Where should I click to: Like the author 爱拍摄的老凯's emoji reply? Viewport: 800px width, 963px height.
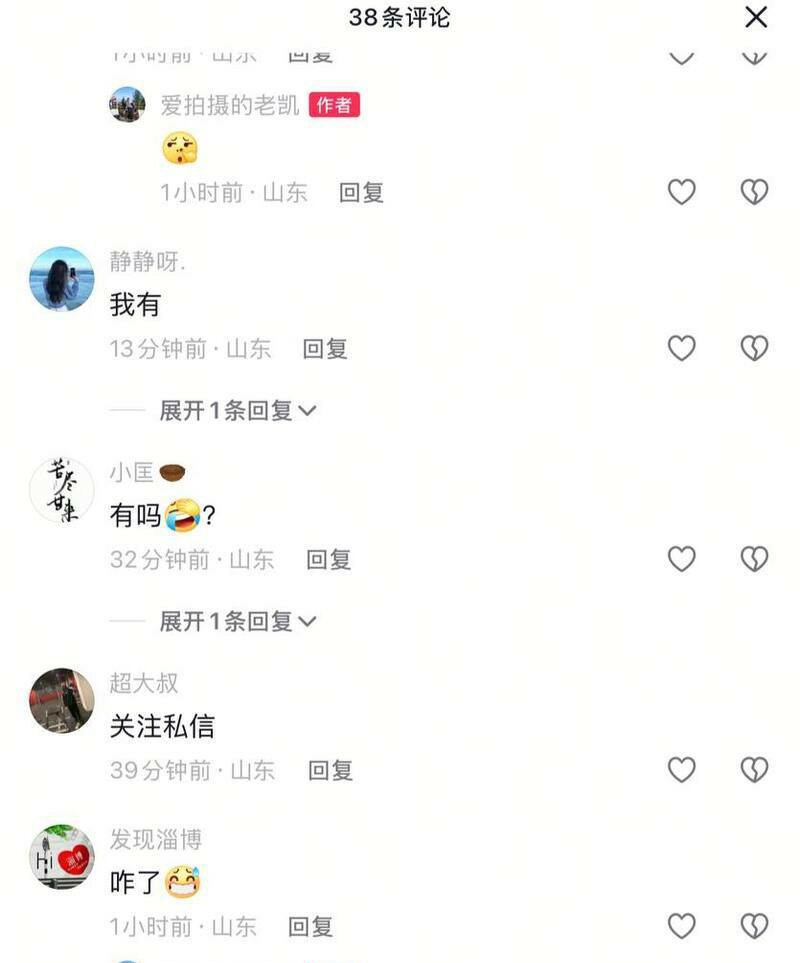point(681,191)
